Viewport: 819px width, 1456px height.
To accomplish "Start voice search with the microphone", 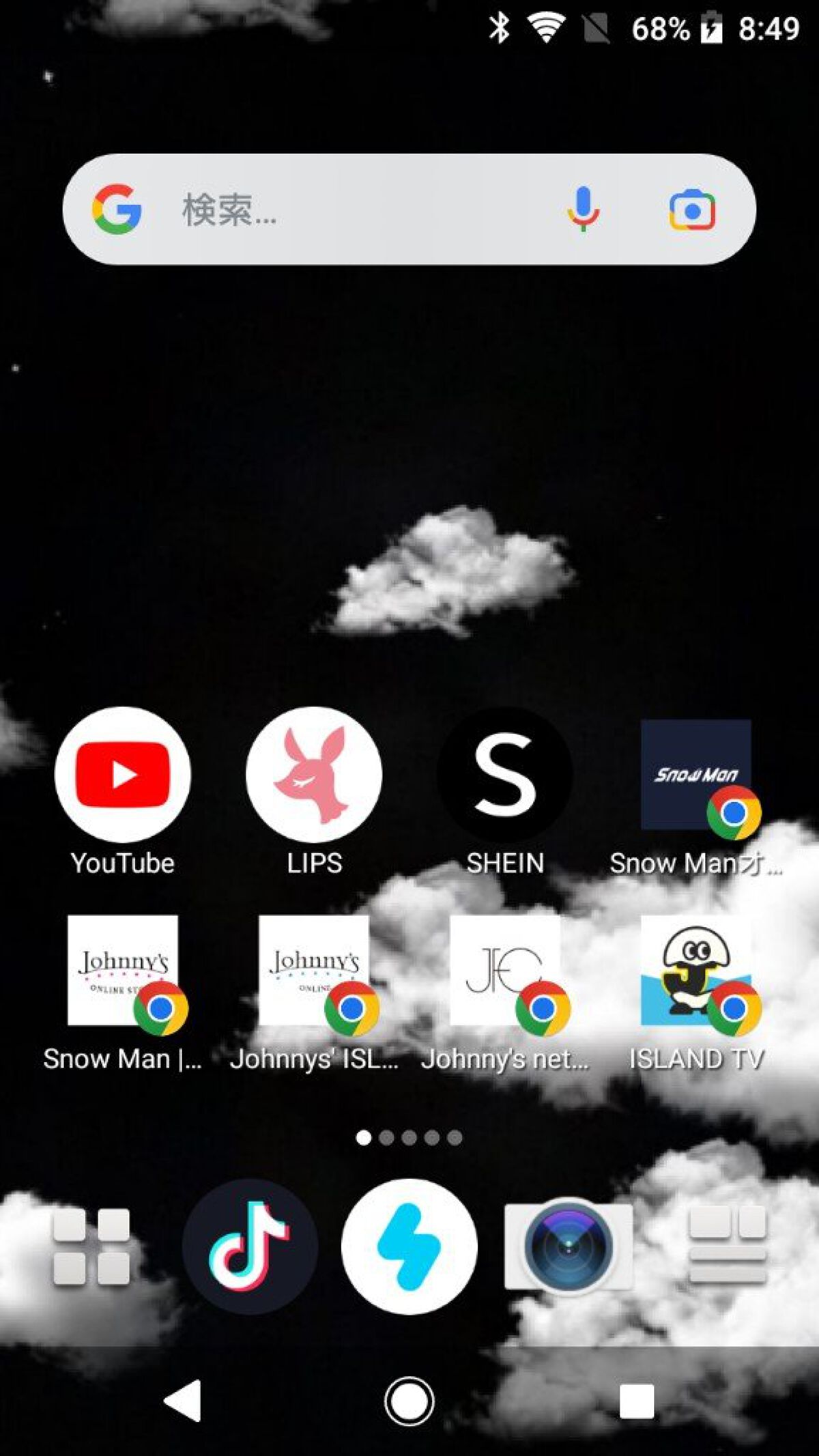I will (583, 210).
